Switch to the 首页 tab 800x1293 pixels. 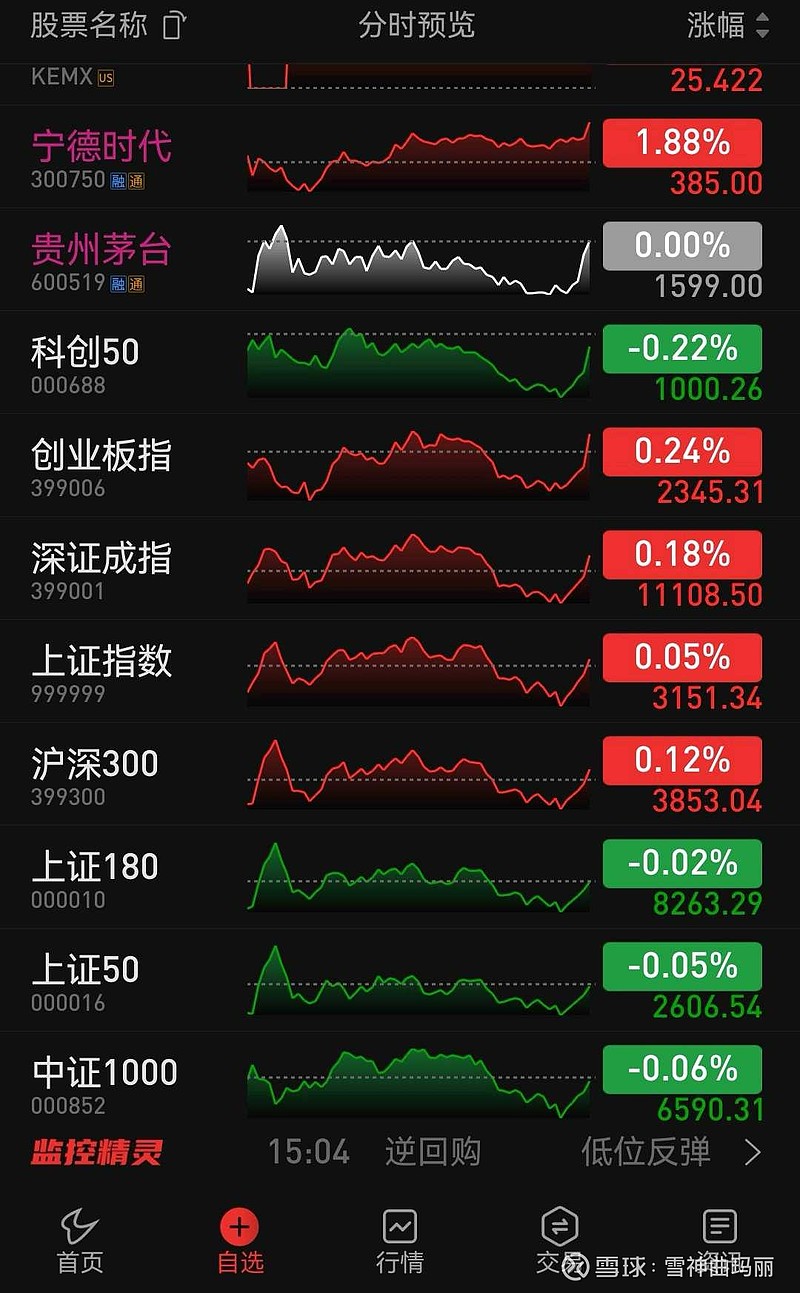80,1241
